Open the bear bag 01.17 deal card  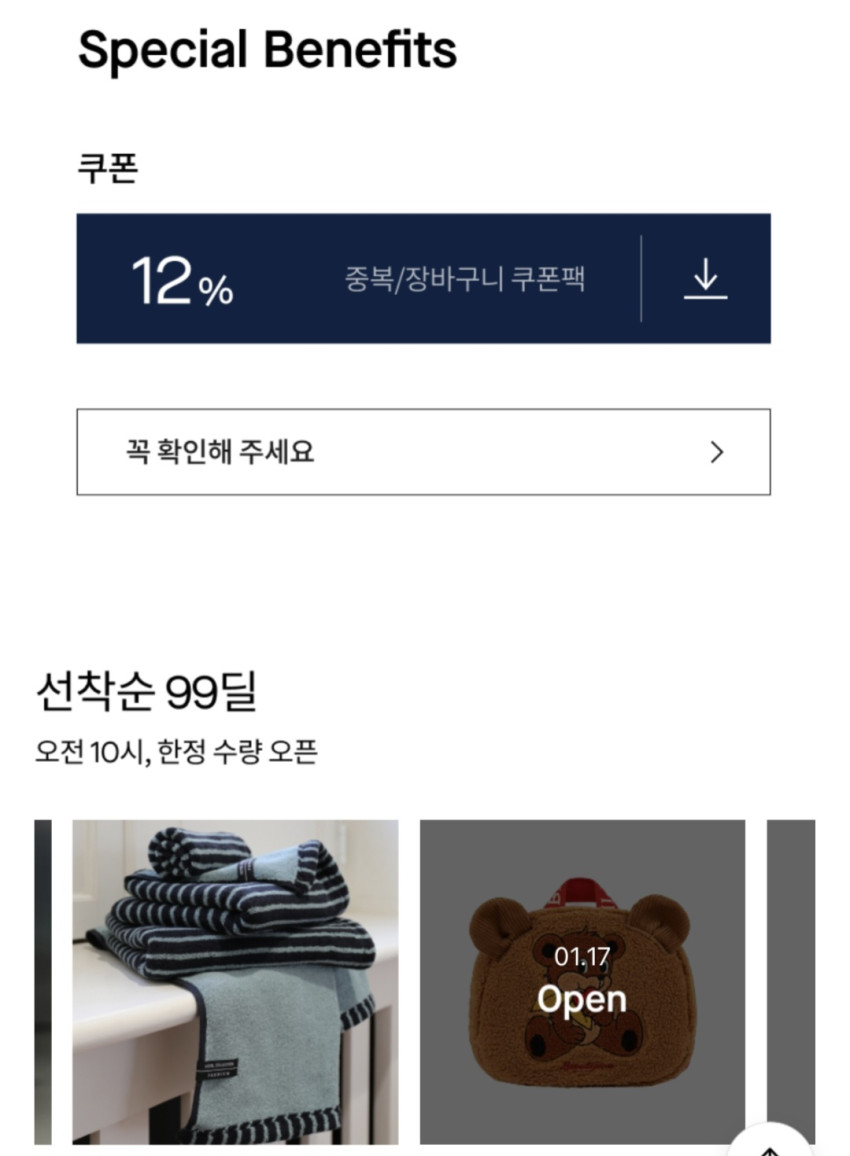click(x=582, y=981)
